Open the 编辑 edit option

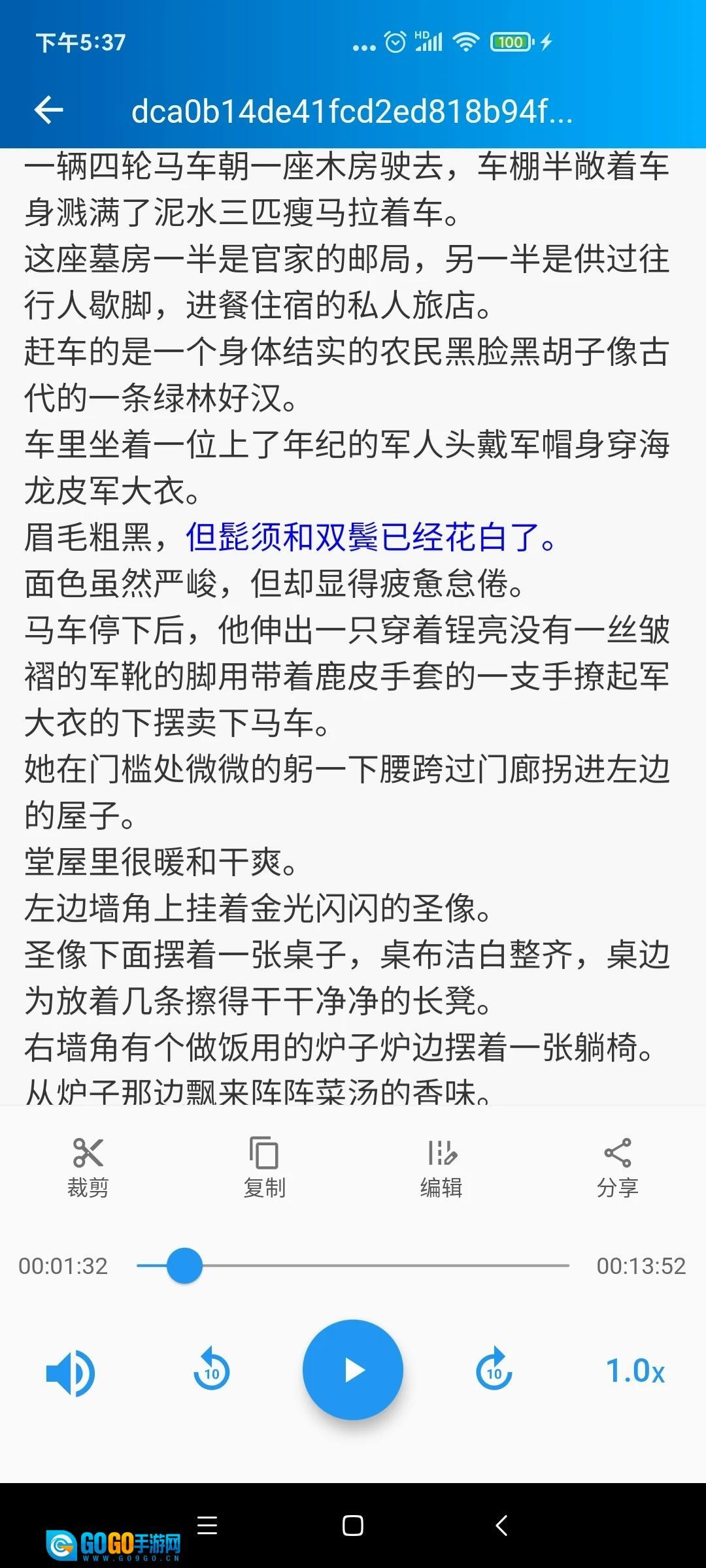(x=441, y=1167)
